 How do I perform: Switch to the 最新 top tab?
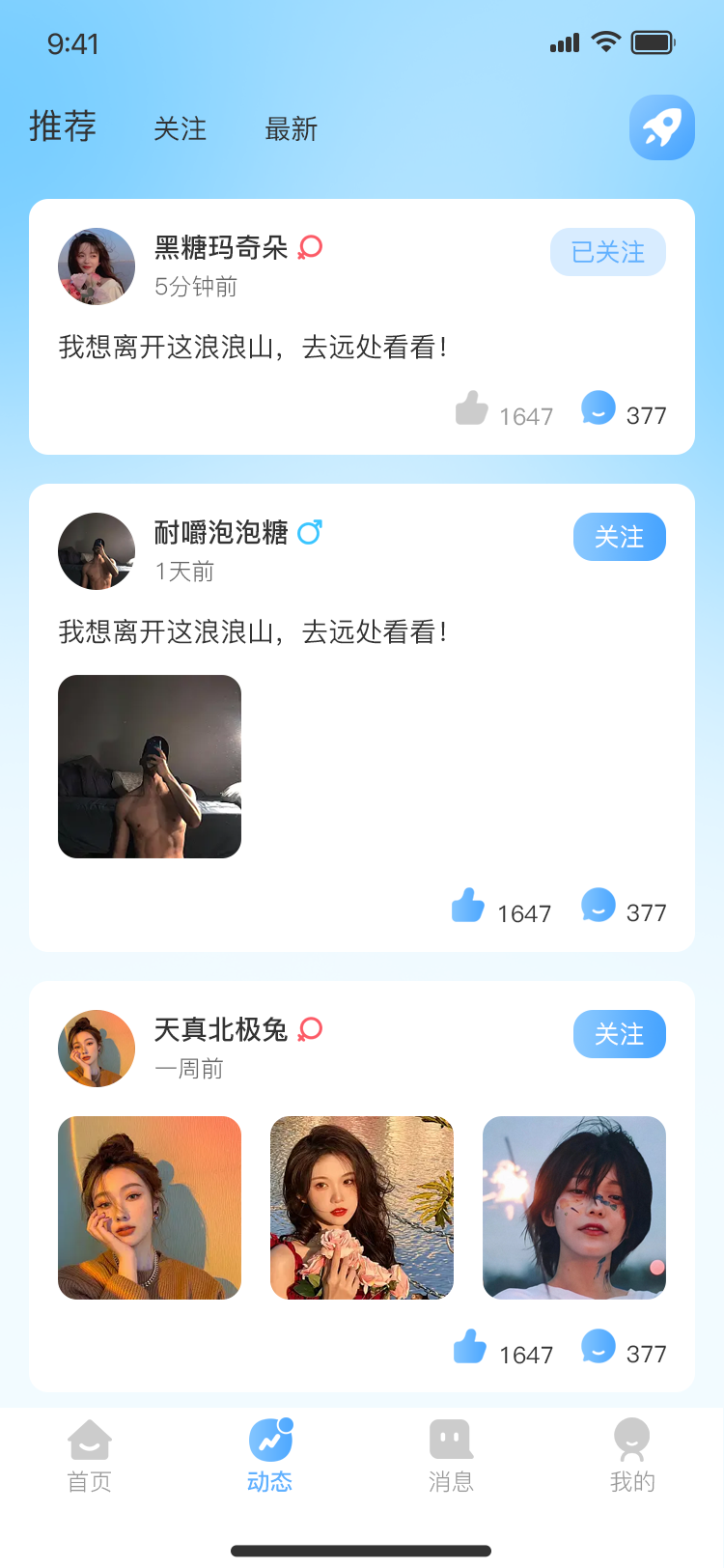(x=291, y=129)
